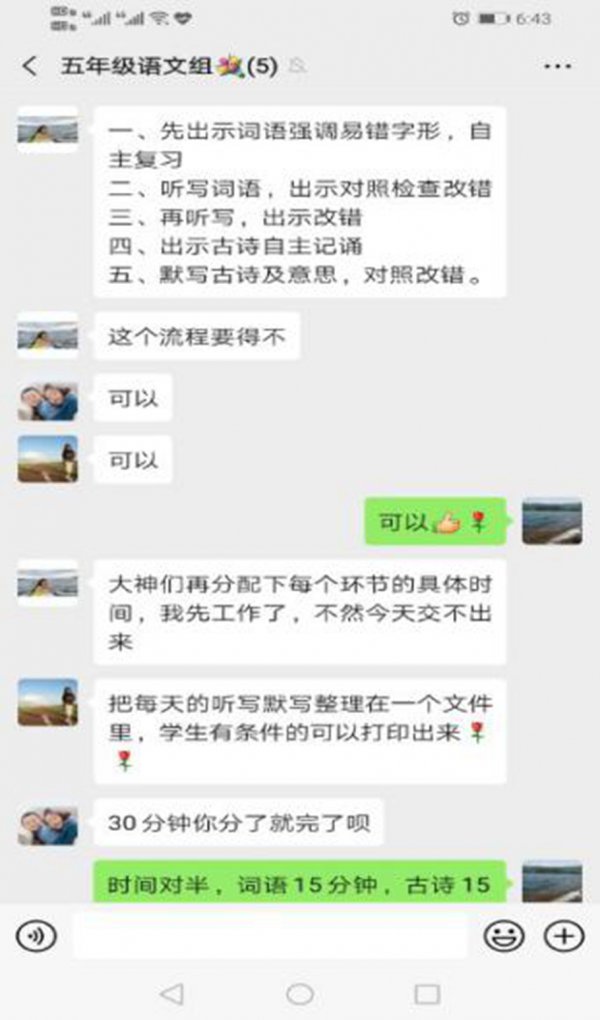Tap system home button
Image resolution: width=600 pixels, height=1020 pixels.
point(299,994)
